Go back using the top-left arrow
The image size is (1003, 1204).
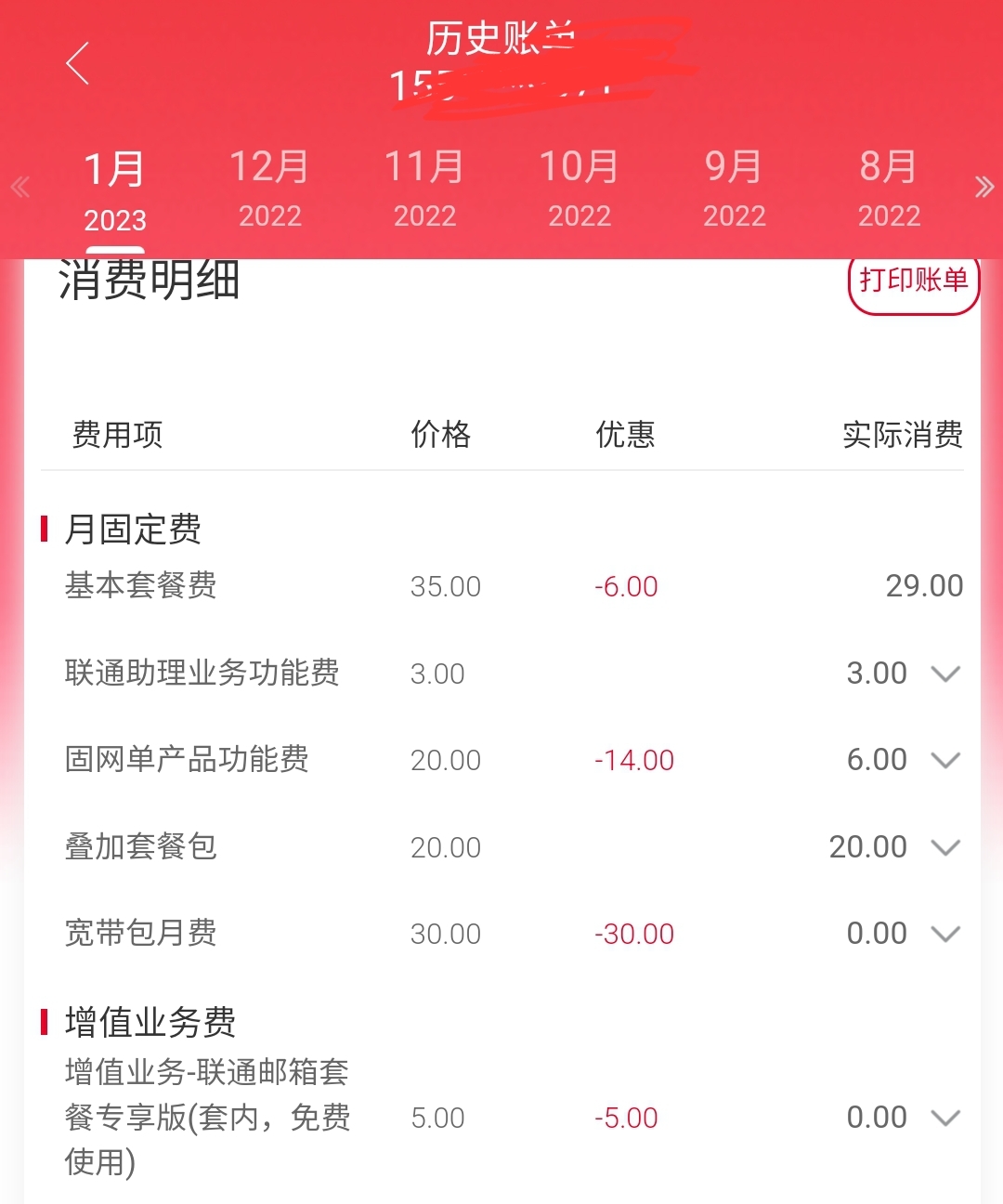[78, 63]
